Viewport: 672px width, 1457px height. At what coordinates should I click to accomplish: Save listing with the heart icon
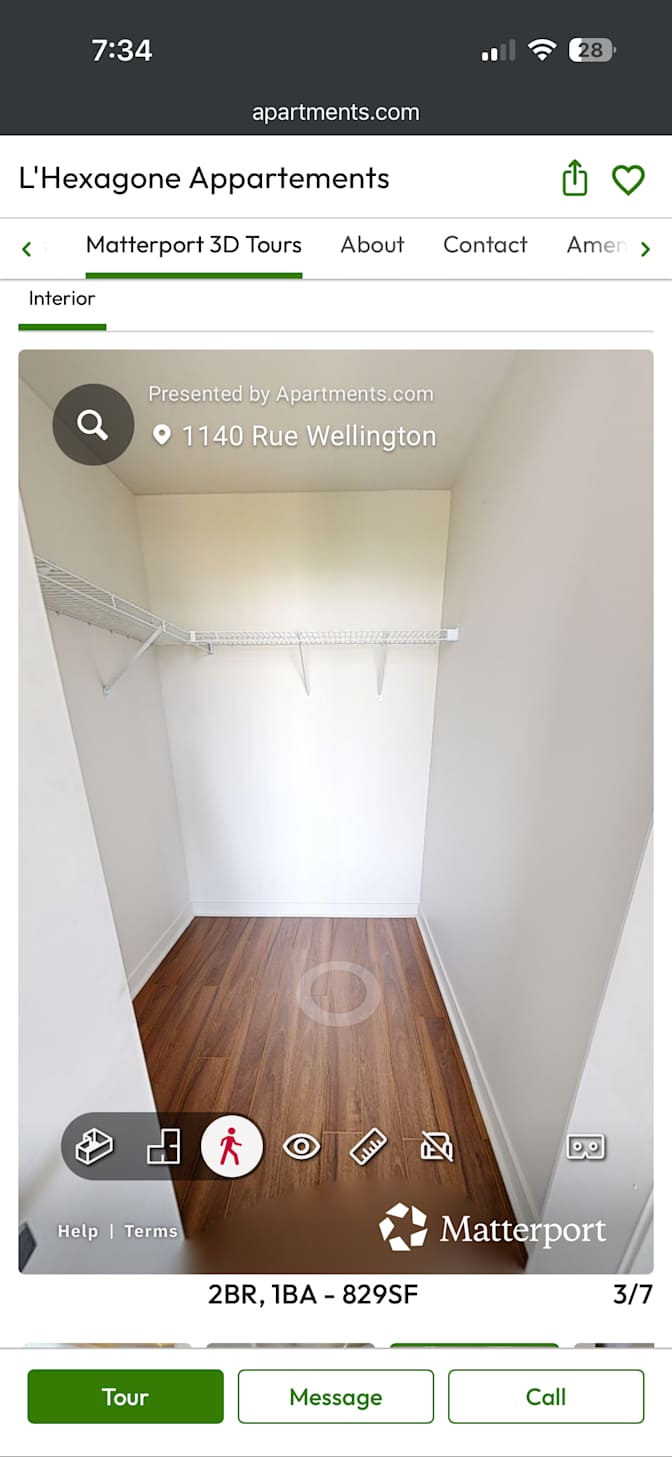pyautogui.click(x=628, y=180)
